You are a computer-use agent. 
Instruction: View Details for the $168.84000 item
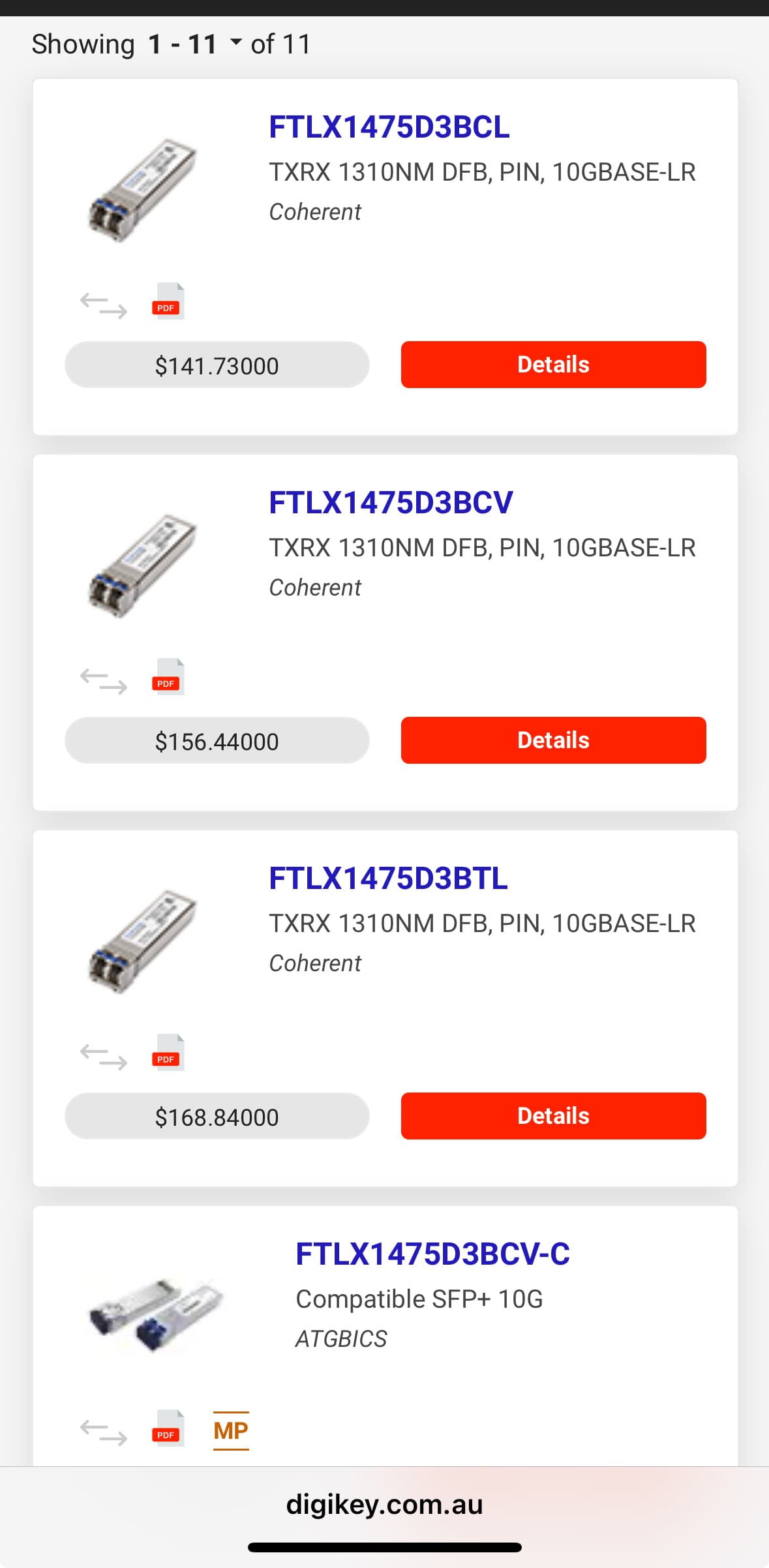click(x=553, y=1116)
